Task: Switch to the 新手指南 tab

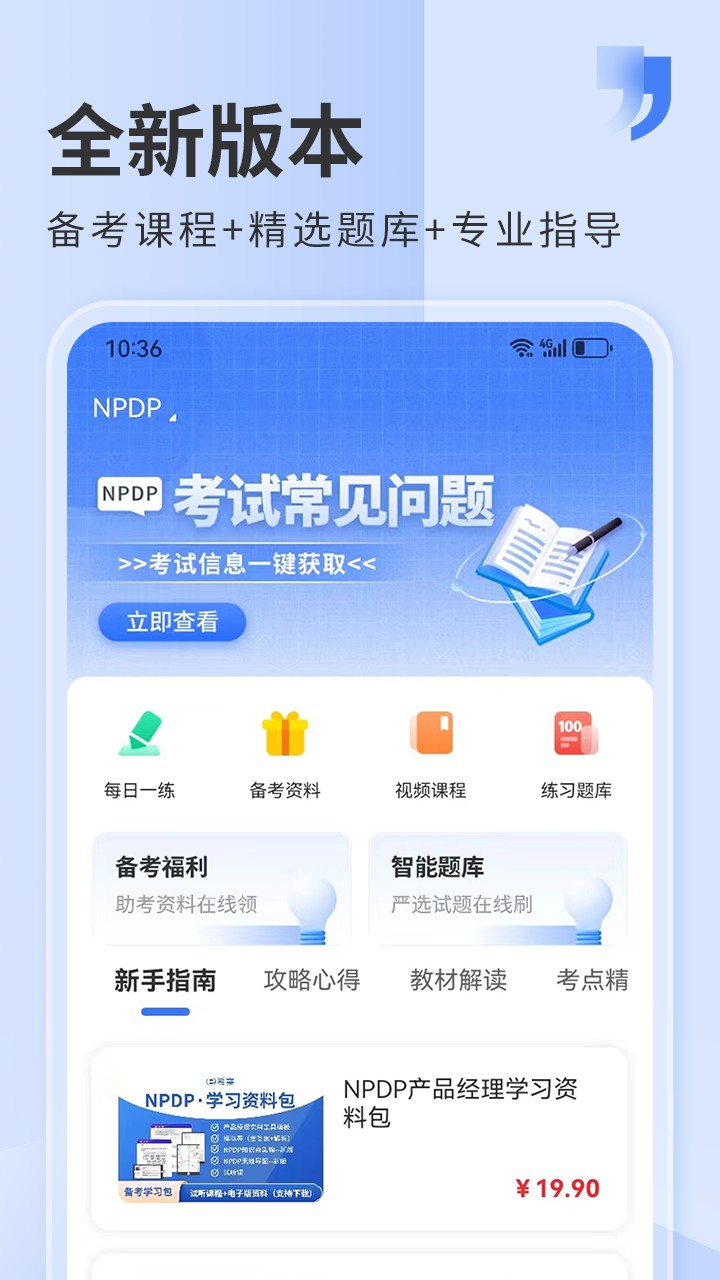Action: tap(164, 981)
